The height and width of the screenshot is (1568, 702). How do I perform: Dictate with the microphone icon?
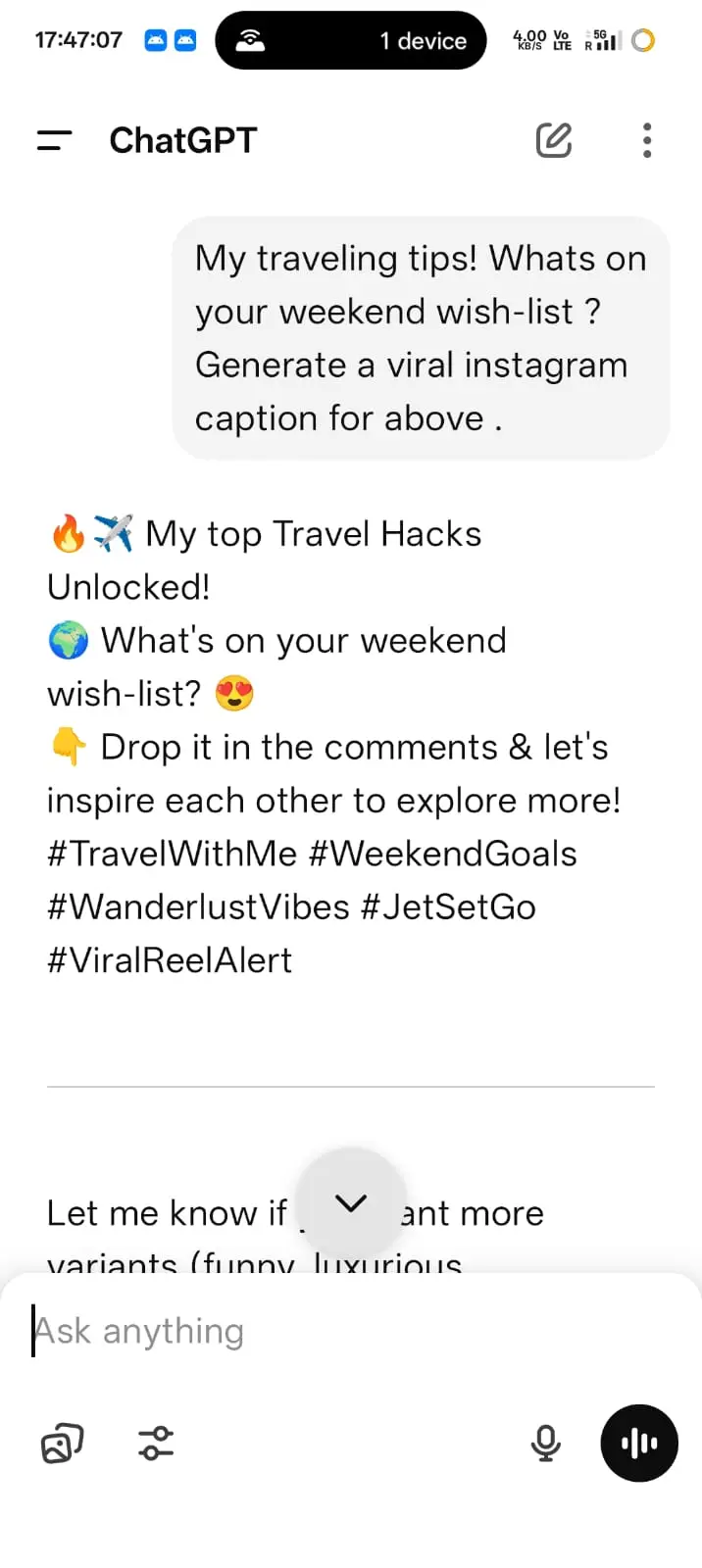coord(545,1444)
